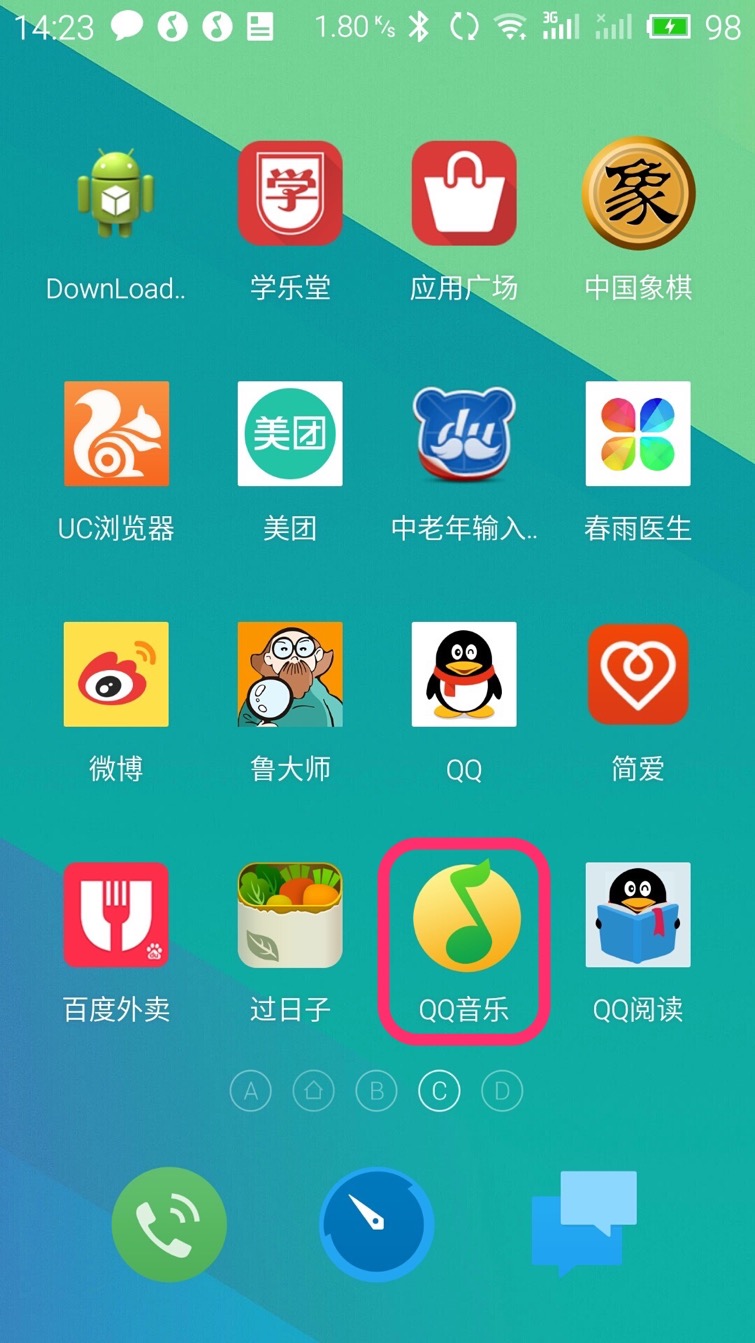Open QQ阅读 reading app
This screenshot has height=1343, width=755.
point(638,915)
